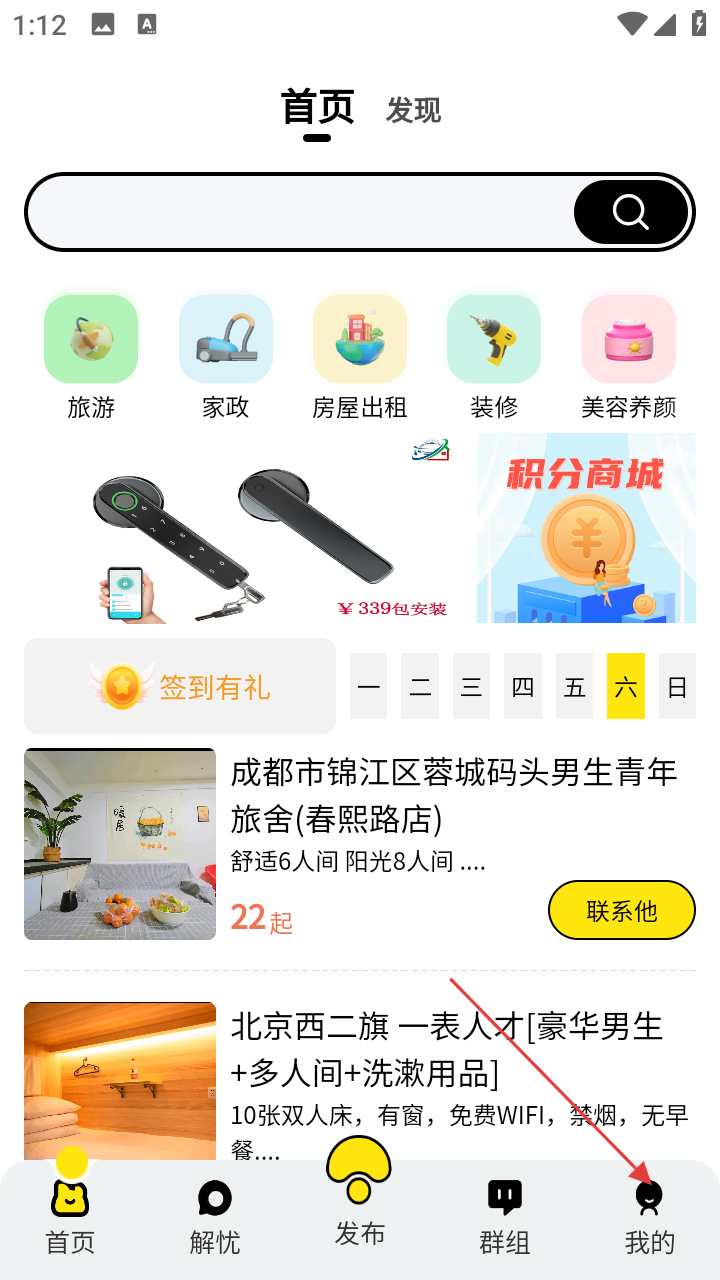
Task: Open the 我的 tab
Action: [649, 1216]
